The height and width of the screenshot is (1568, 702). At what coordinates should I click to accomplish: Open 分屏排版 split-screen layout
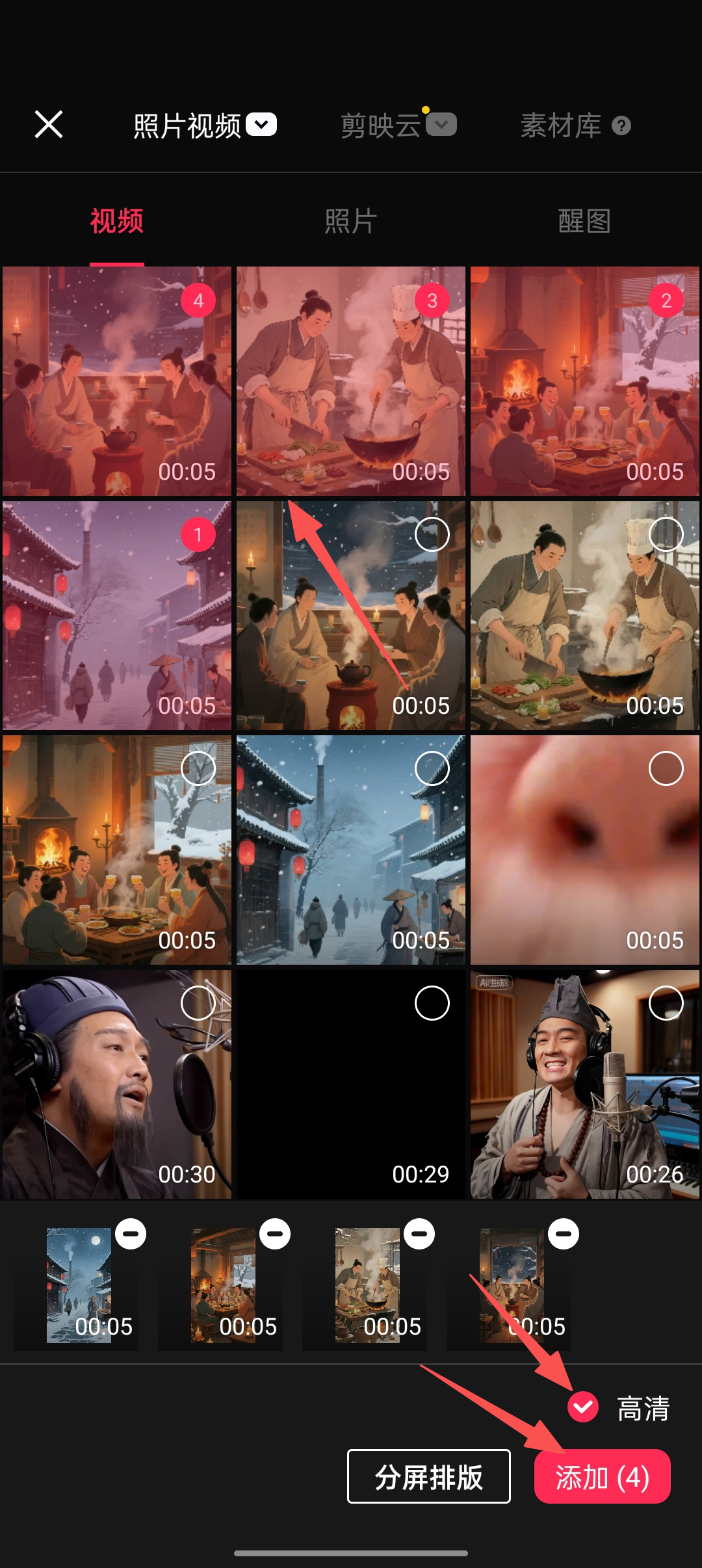(428, 1476)
